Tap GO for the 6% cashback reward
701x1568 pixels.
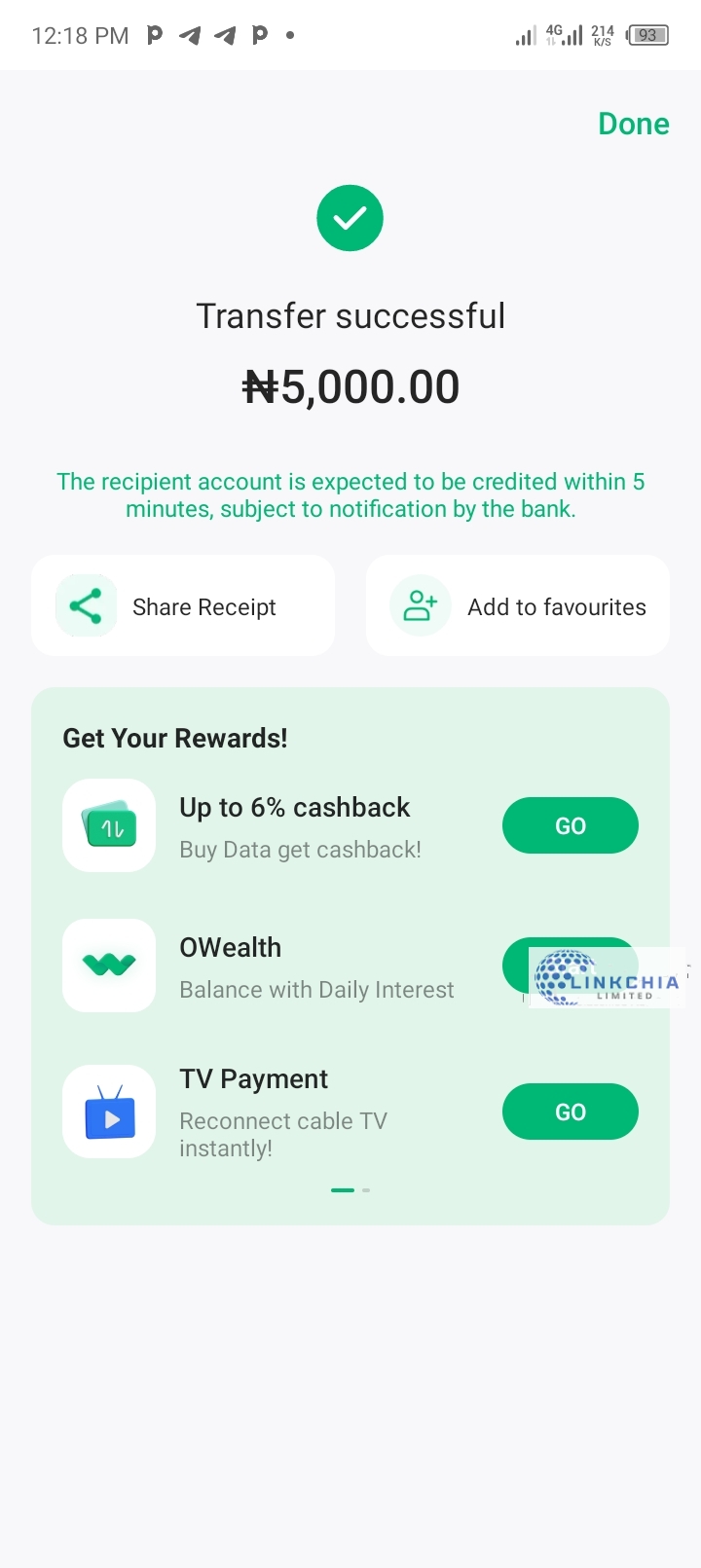[x=570, y=825]
